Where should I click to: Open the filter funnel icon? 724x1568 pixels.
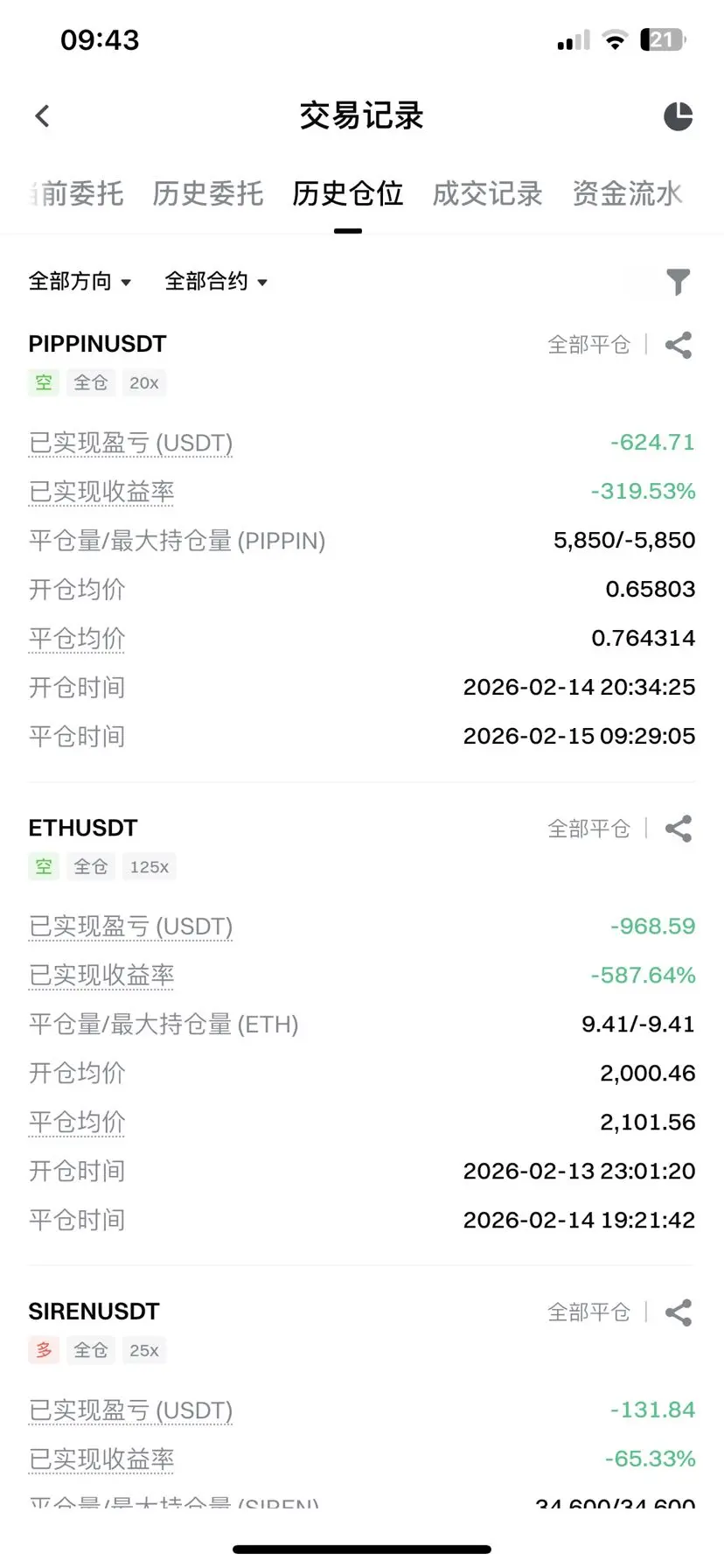click(x=678, y=282)
